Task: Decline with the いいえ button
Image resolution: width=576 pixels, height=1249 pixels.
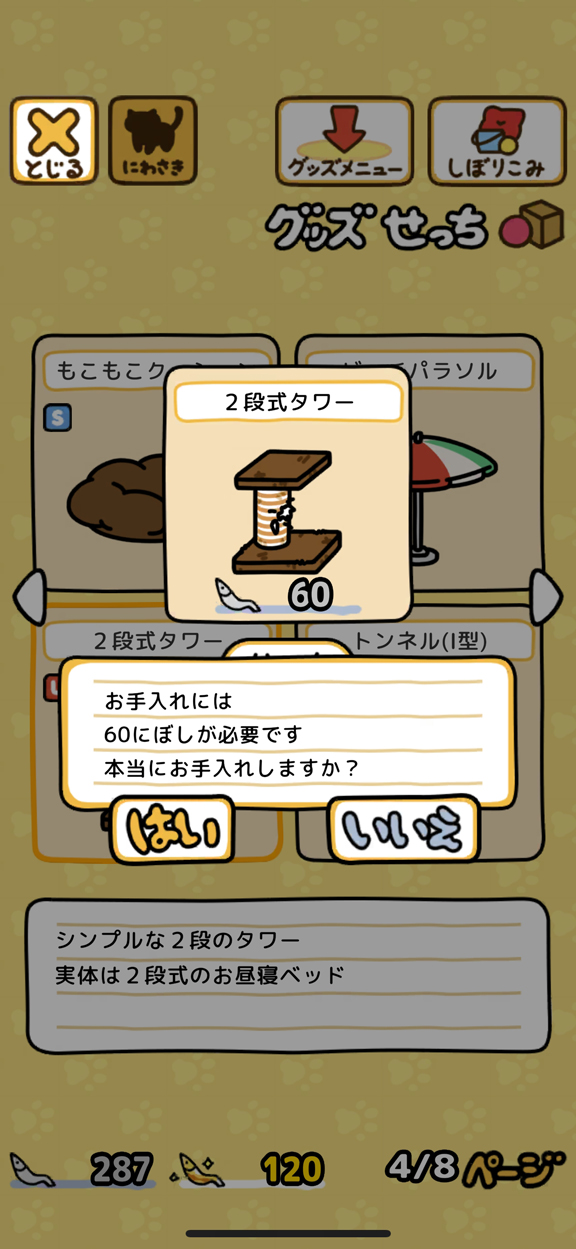Action: pos(404,829)
